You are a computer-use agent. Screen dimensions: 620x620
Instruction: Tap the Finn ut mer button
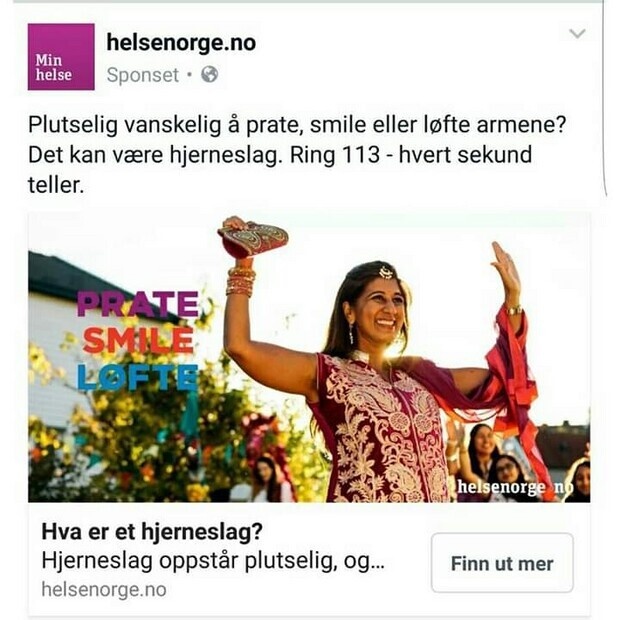click(x=502, y=563)
